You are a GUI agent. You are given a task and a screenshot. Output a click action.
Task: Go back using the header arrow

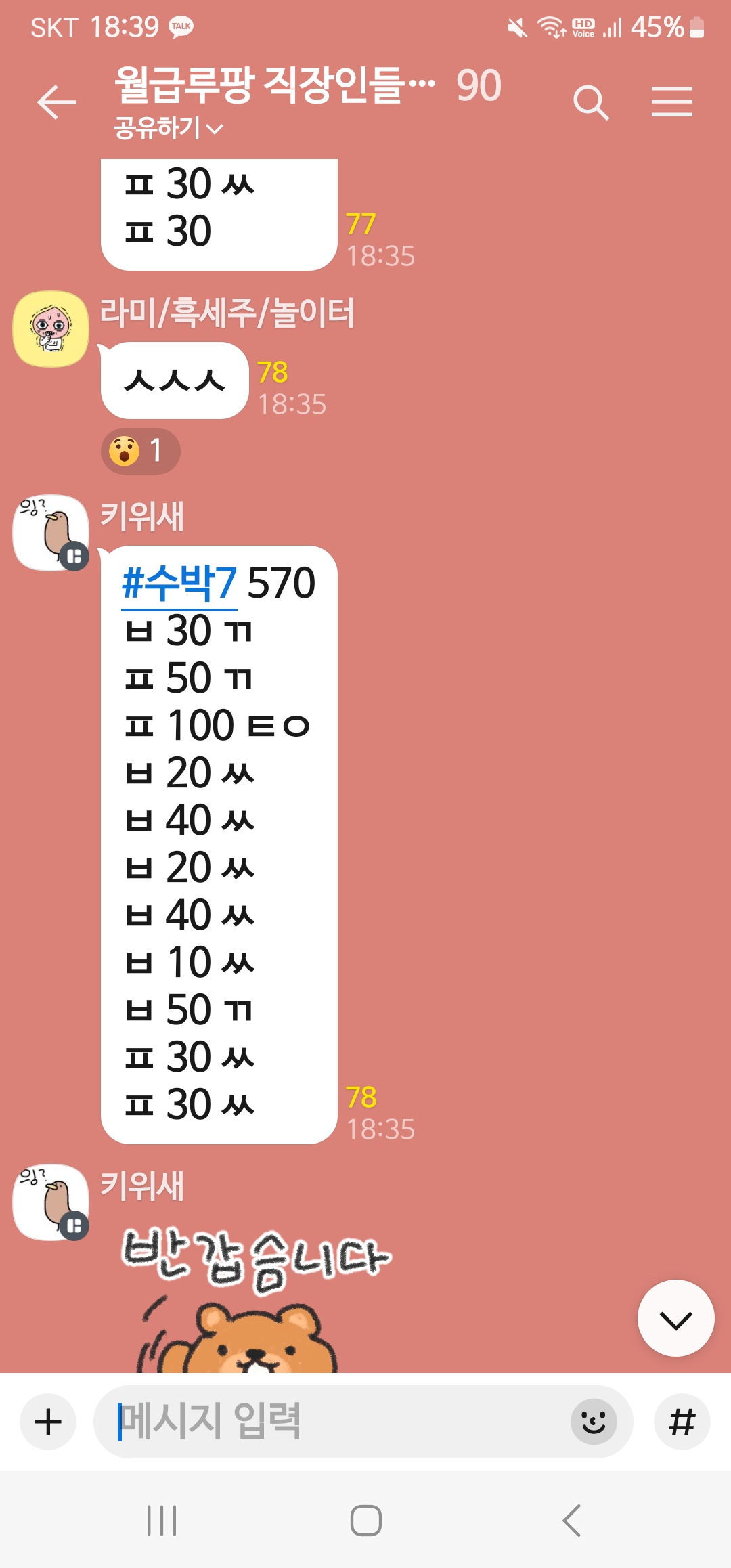[56, 103]
